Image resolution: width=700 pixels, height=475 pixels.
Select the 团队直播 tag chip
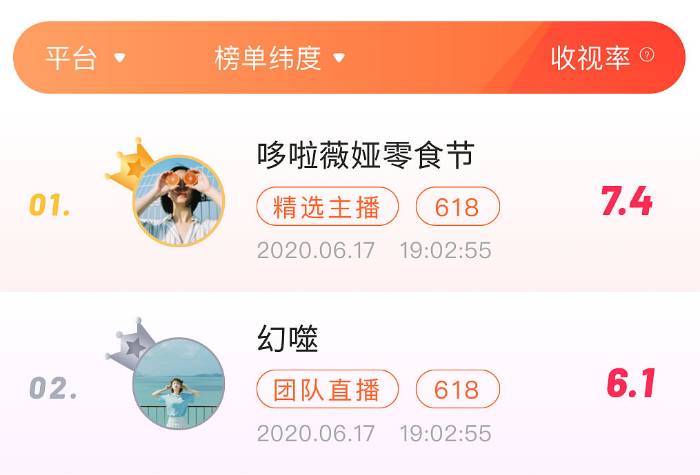[x=328, y=389]
